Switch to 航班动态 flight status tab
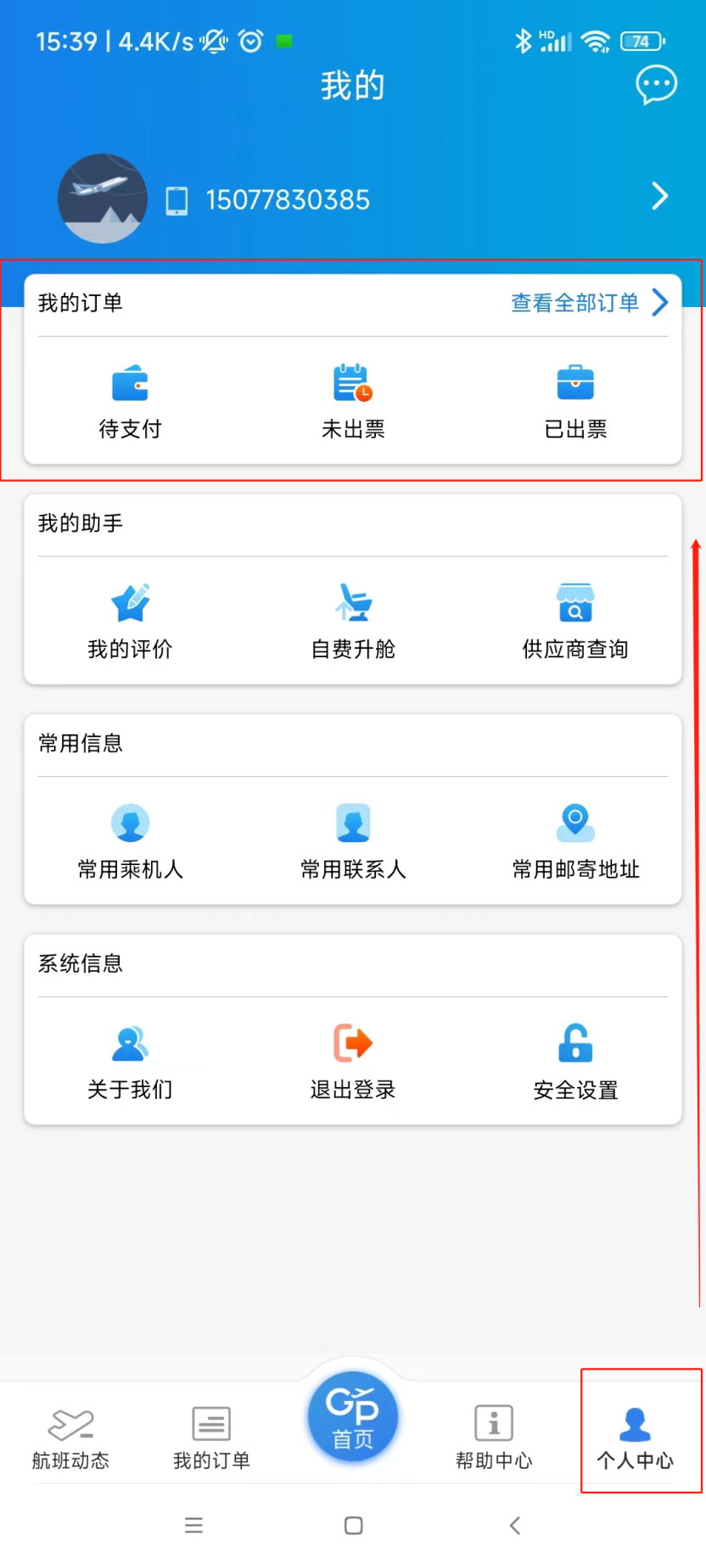The width and height of the screenshot is (706, 1568). 70,1437
